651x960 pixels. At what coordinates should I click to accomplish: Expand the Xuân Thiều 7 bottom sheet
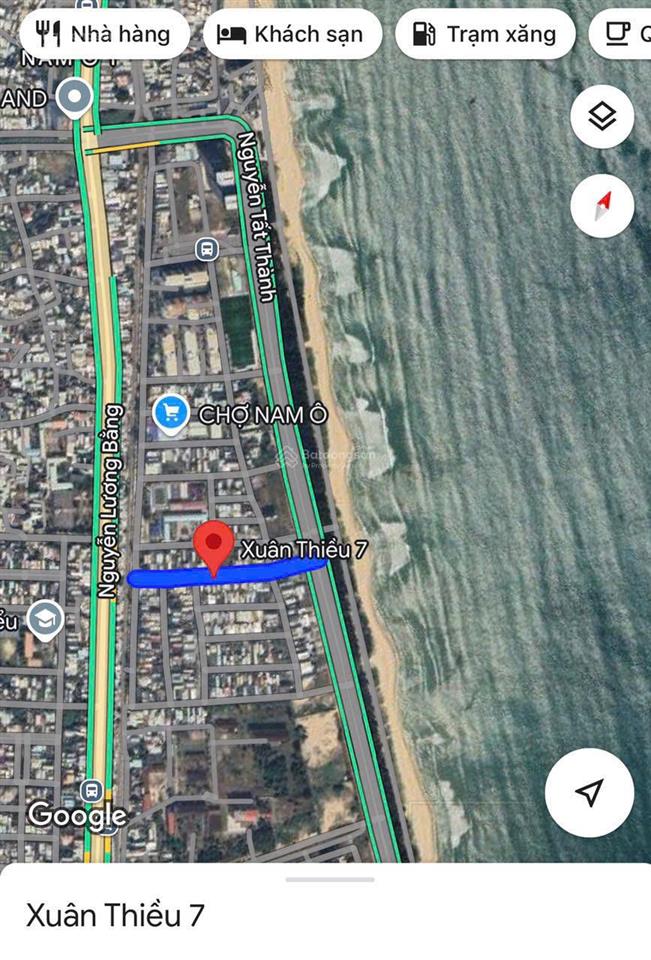[x=330, y=880]
